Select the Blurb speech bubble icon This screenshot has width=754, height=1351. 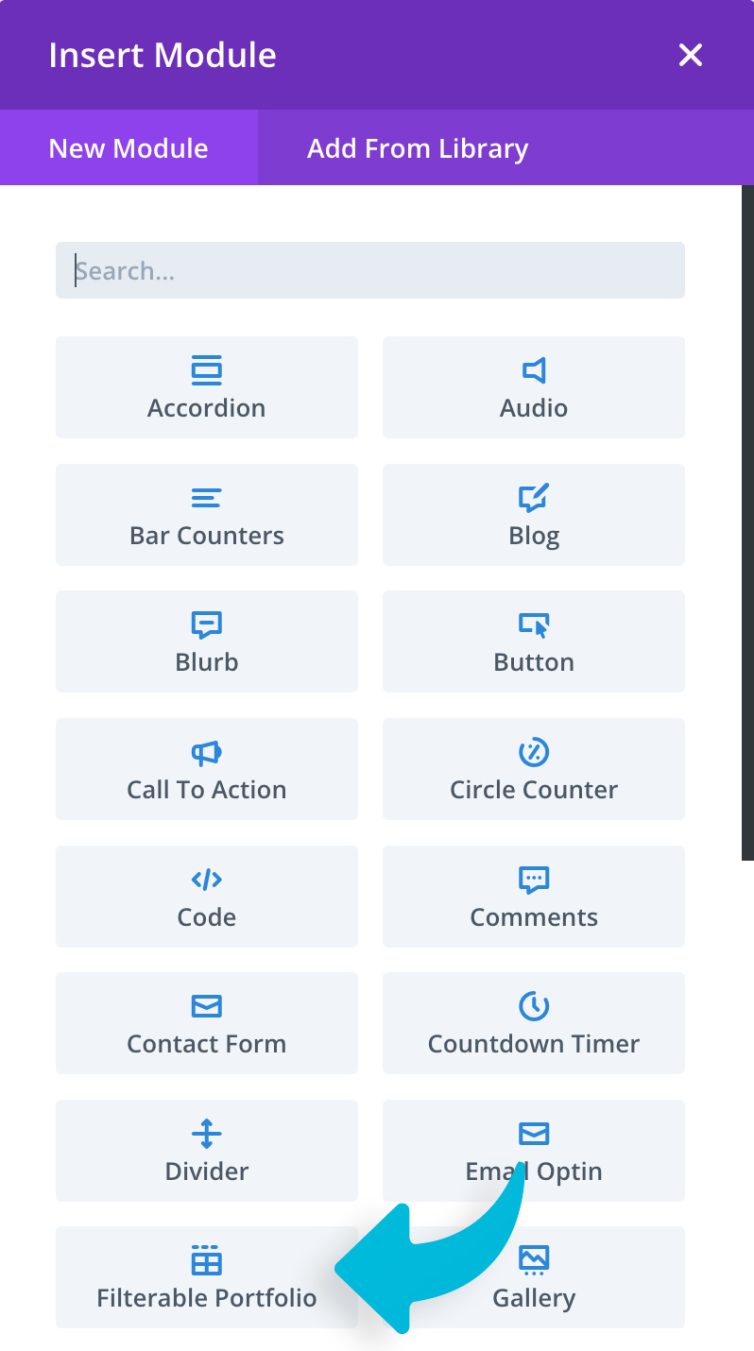tap(206, 624)
